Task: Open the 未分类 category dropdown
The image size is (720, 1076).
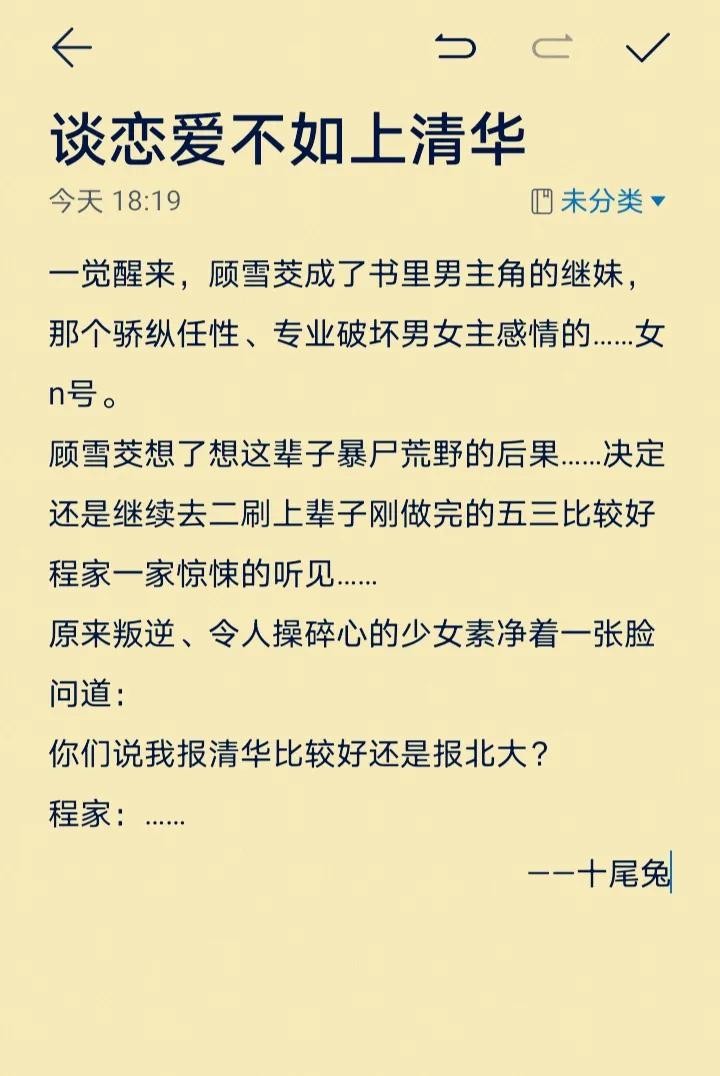Action: click(598, 201)
